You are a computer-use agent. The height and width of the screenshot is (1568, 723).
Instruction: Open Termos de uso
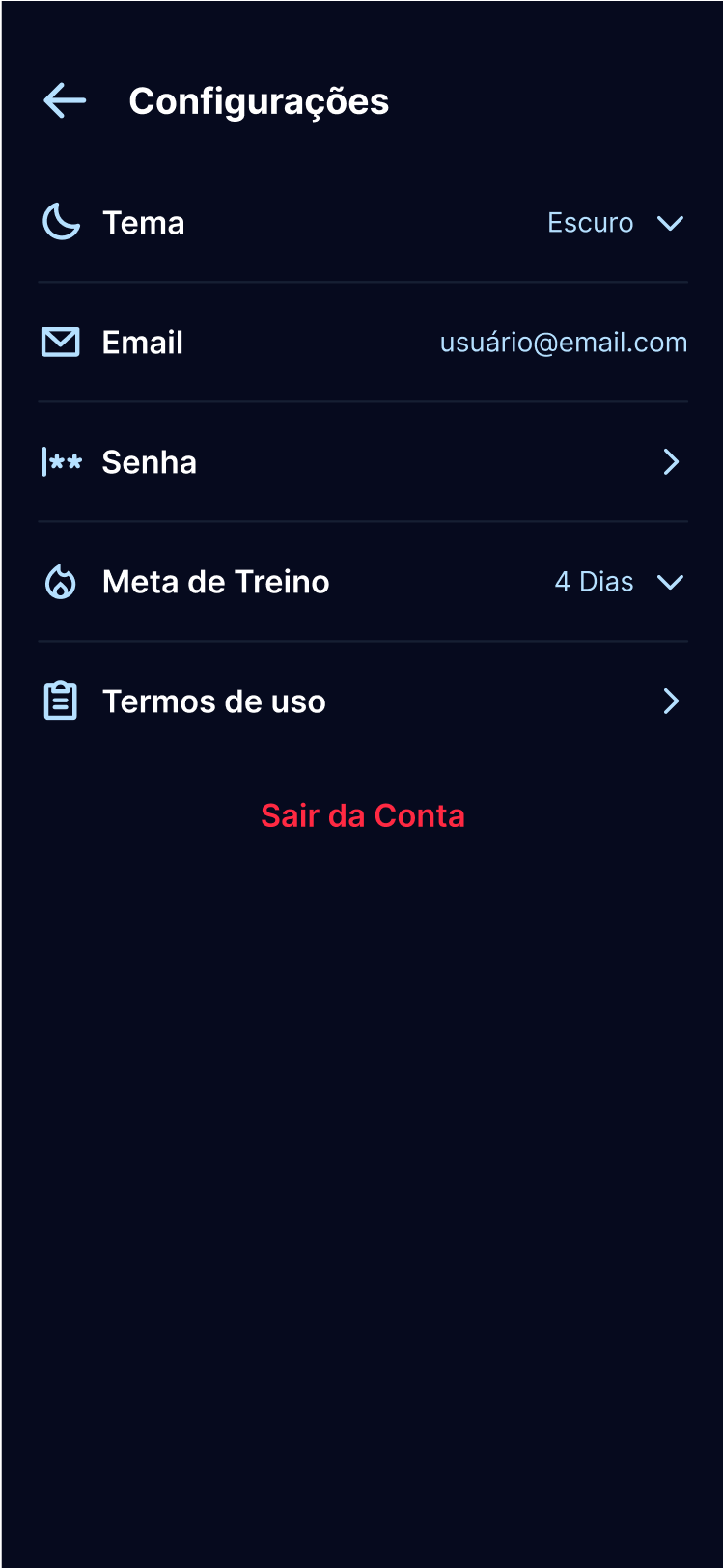pos(363,701)
